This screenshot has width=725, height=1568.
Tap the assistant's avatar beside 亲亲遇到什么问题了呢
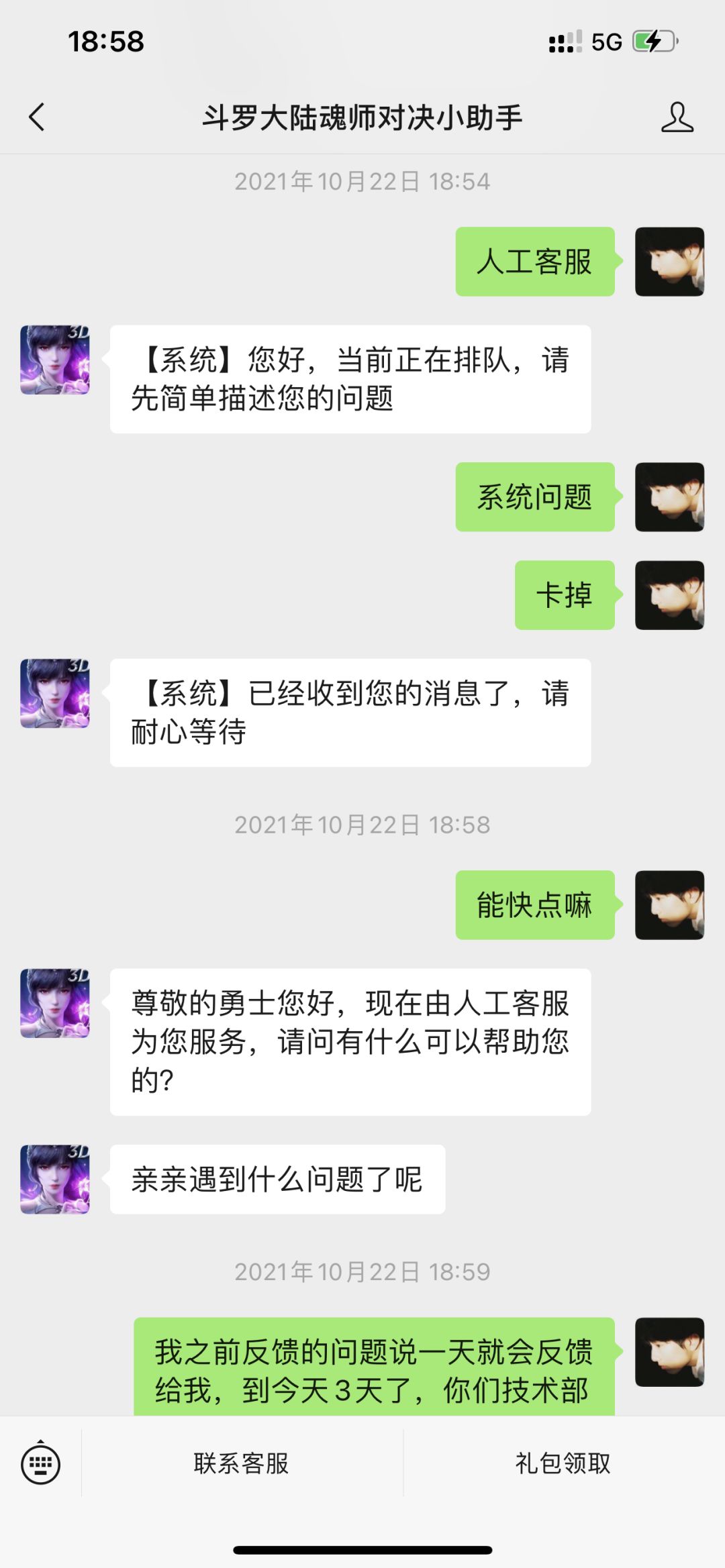[x=55, y=1180]
